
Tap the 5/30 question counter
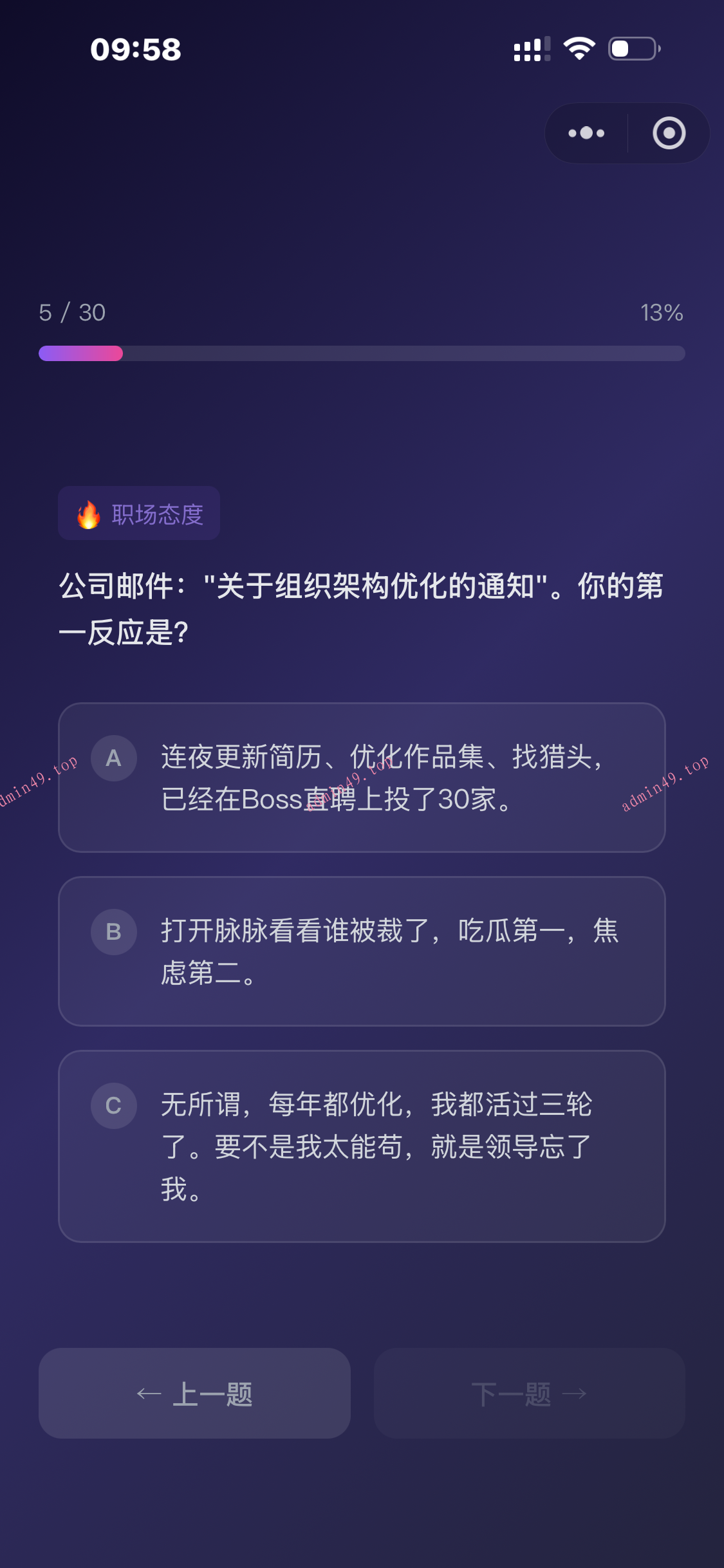tap(71, 312)
